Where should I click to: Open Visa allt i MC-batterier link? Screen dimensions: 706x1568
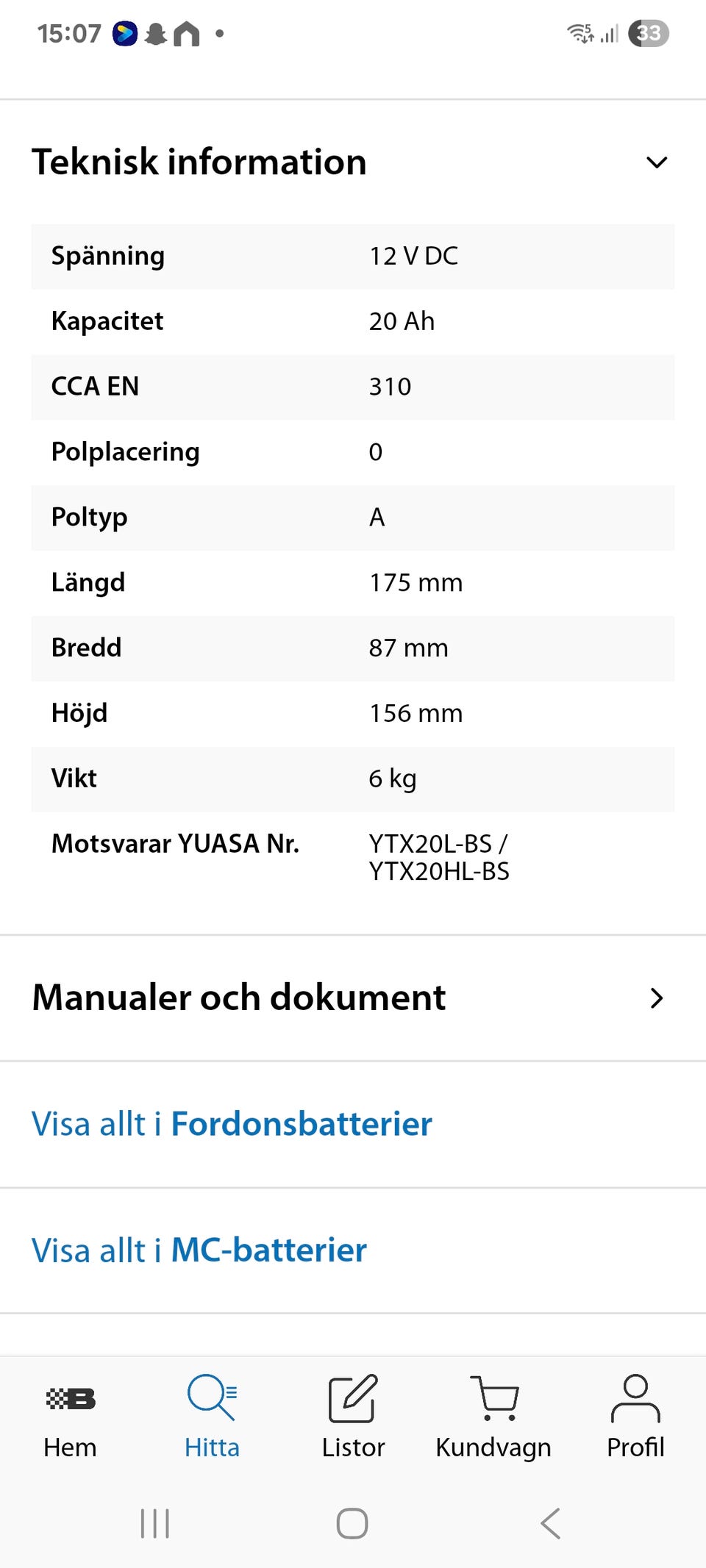pyautogui.click(x=199, y=1250)
